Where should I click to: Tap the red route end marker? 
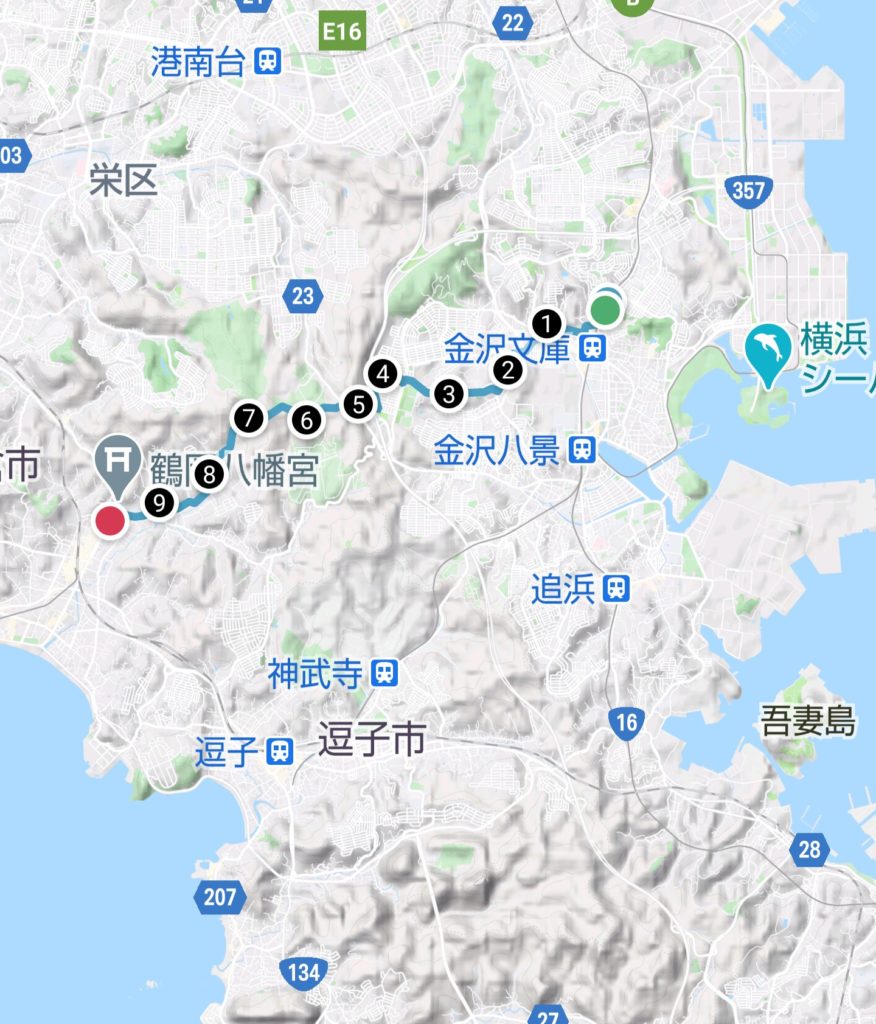pyautogui.click(x=110, y=520)
